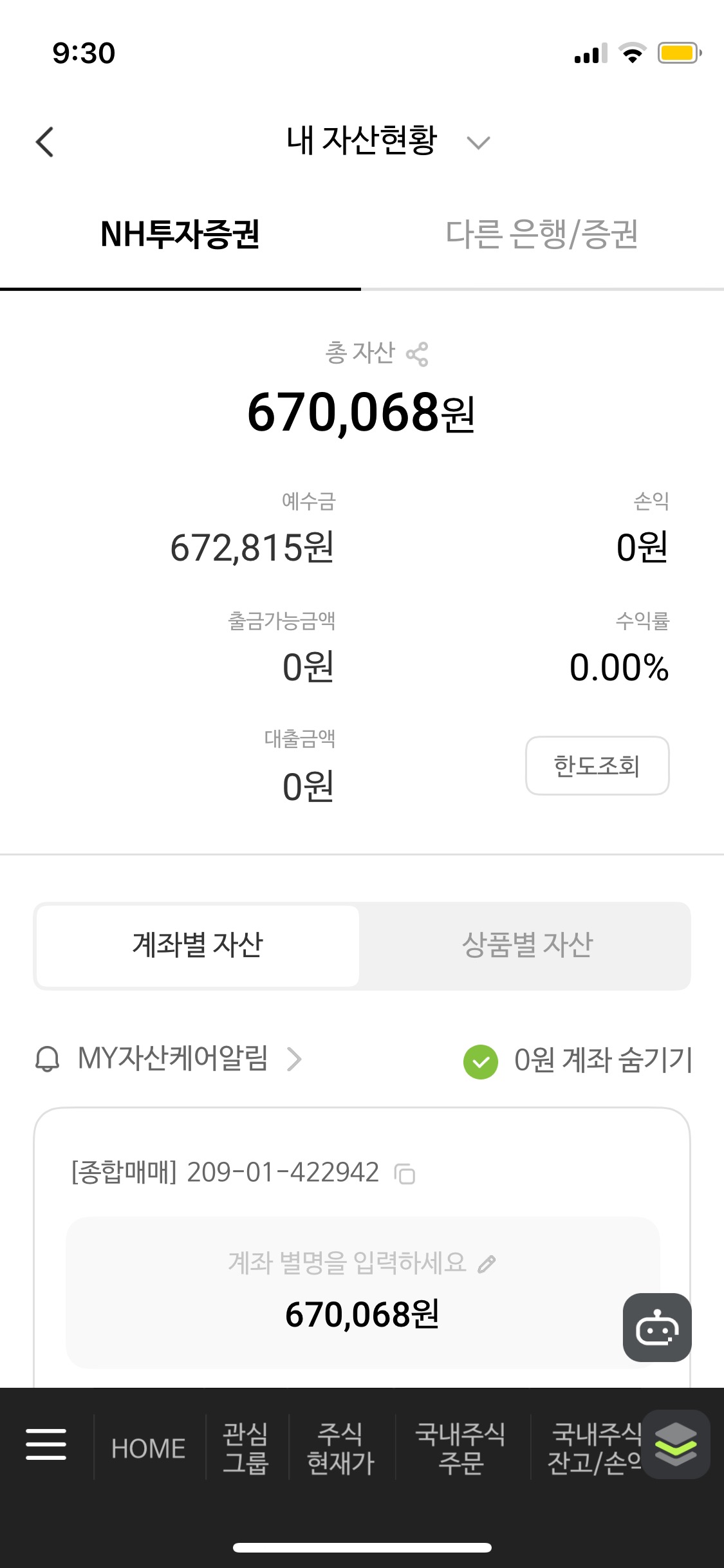Image resolution: width=724 pixels, height=1568 pixels.
Task: Open the share icon next to 총 자산
Action: (419, 353)
